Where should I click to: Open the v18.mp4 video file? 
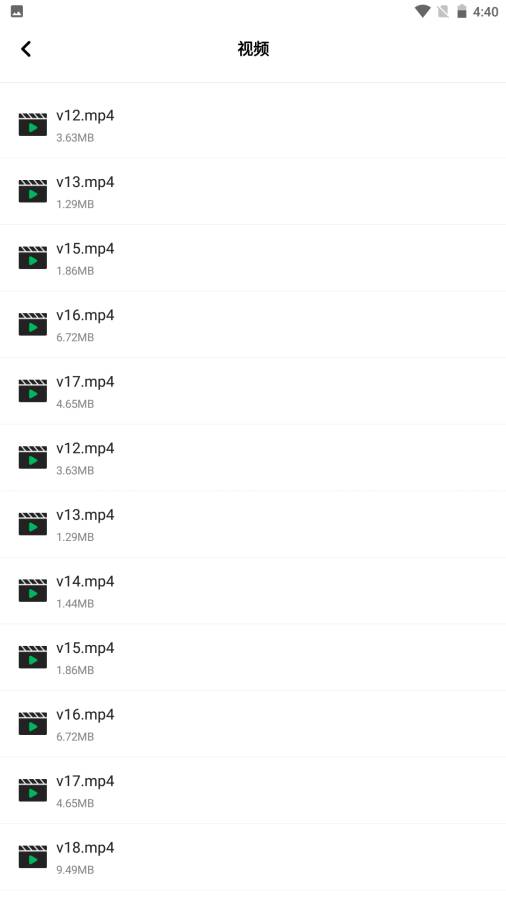[x=253, y=857]
